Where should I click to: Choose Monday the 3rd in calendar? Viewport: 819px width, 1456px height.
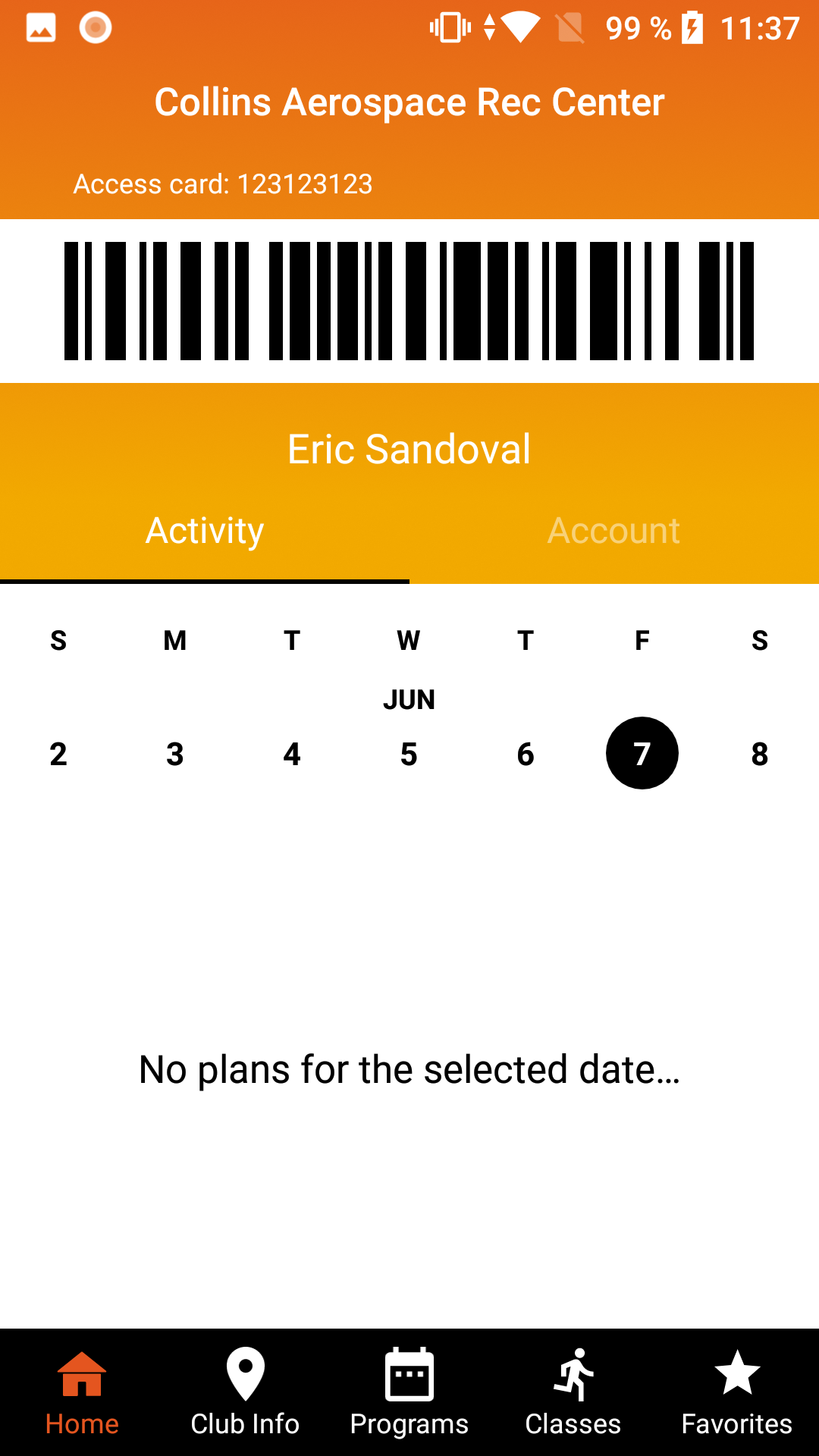coord(175,754)
